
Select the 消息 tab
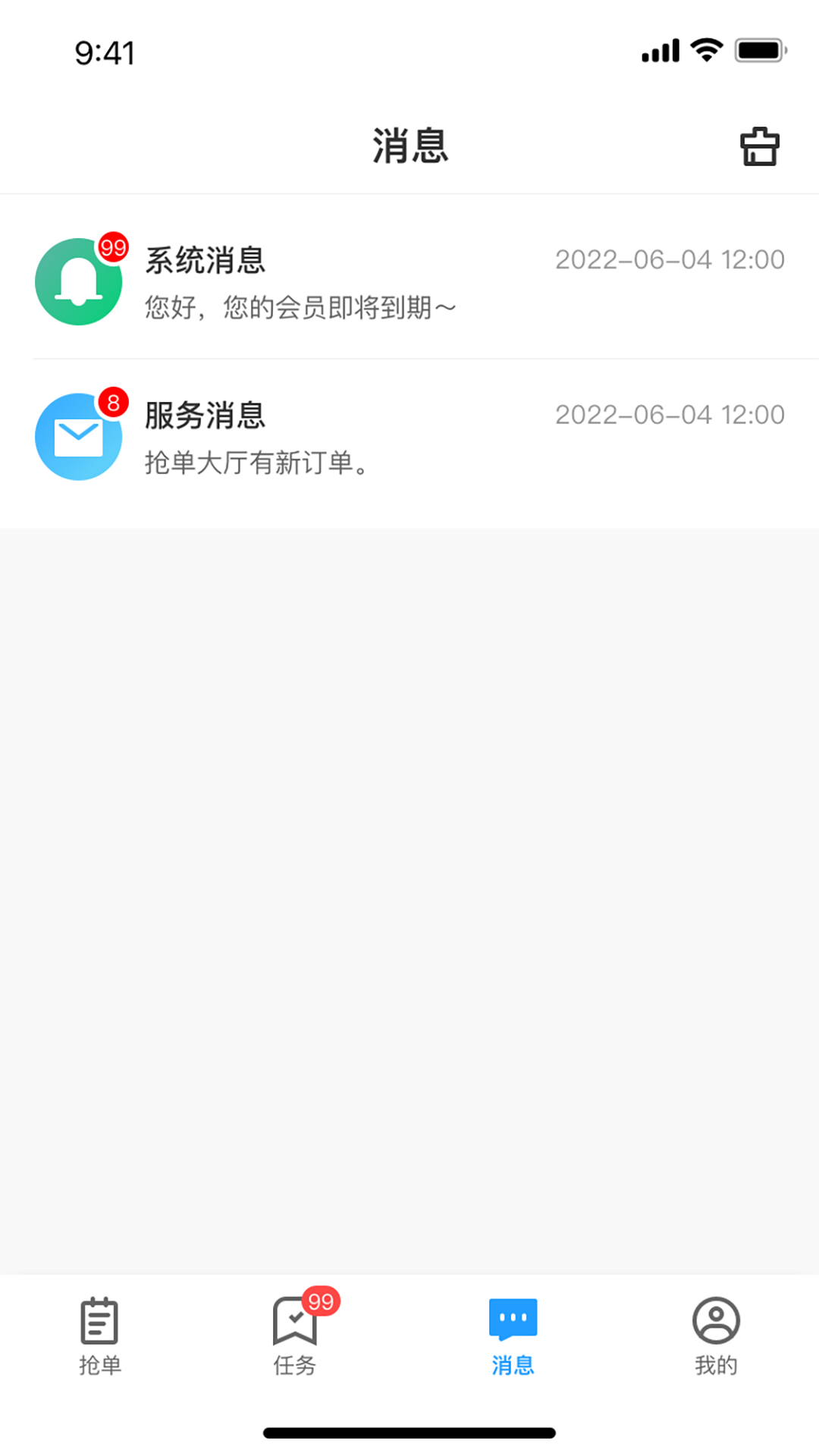(513, 1336)
